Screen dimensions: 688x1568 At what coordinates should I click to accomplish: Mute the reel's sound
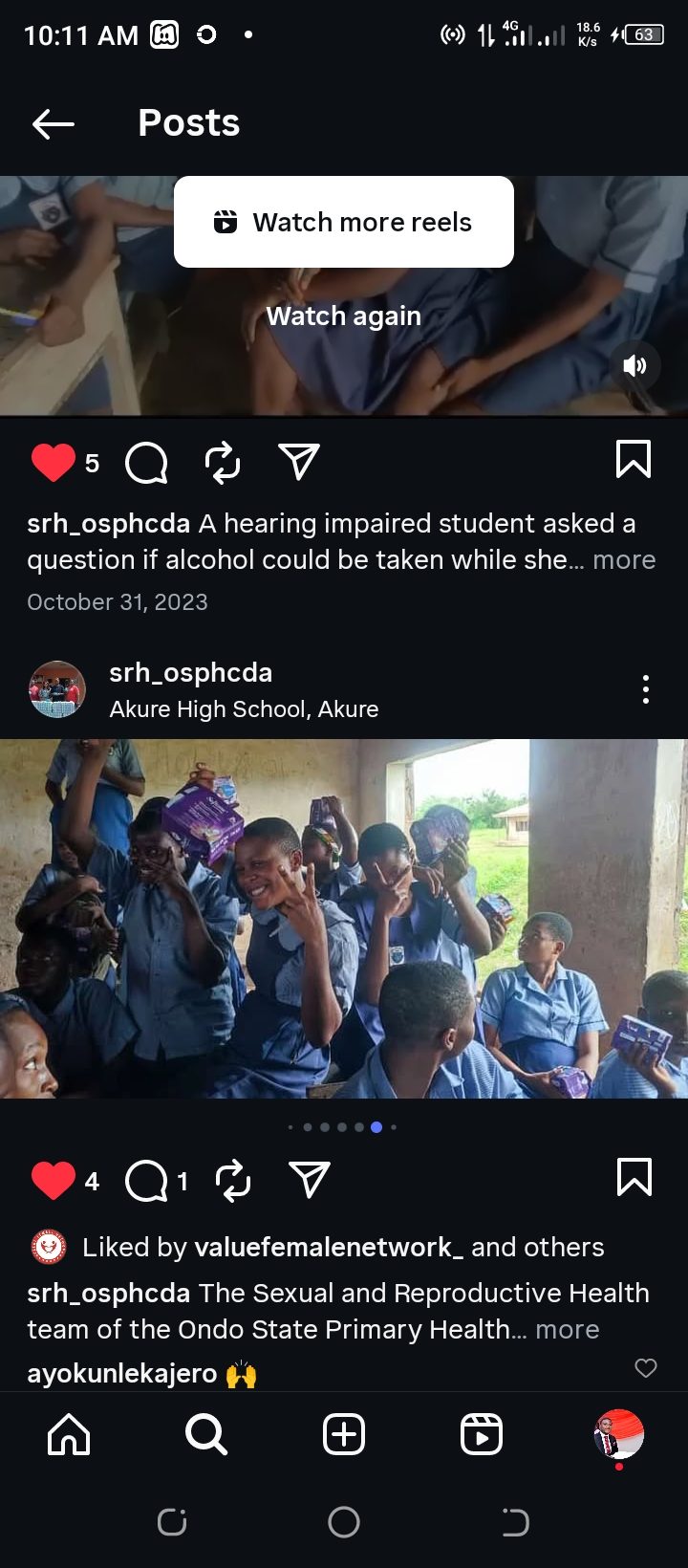[634, 365]
